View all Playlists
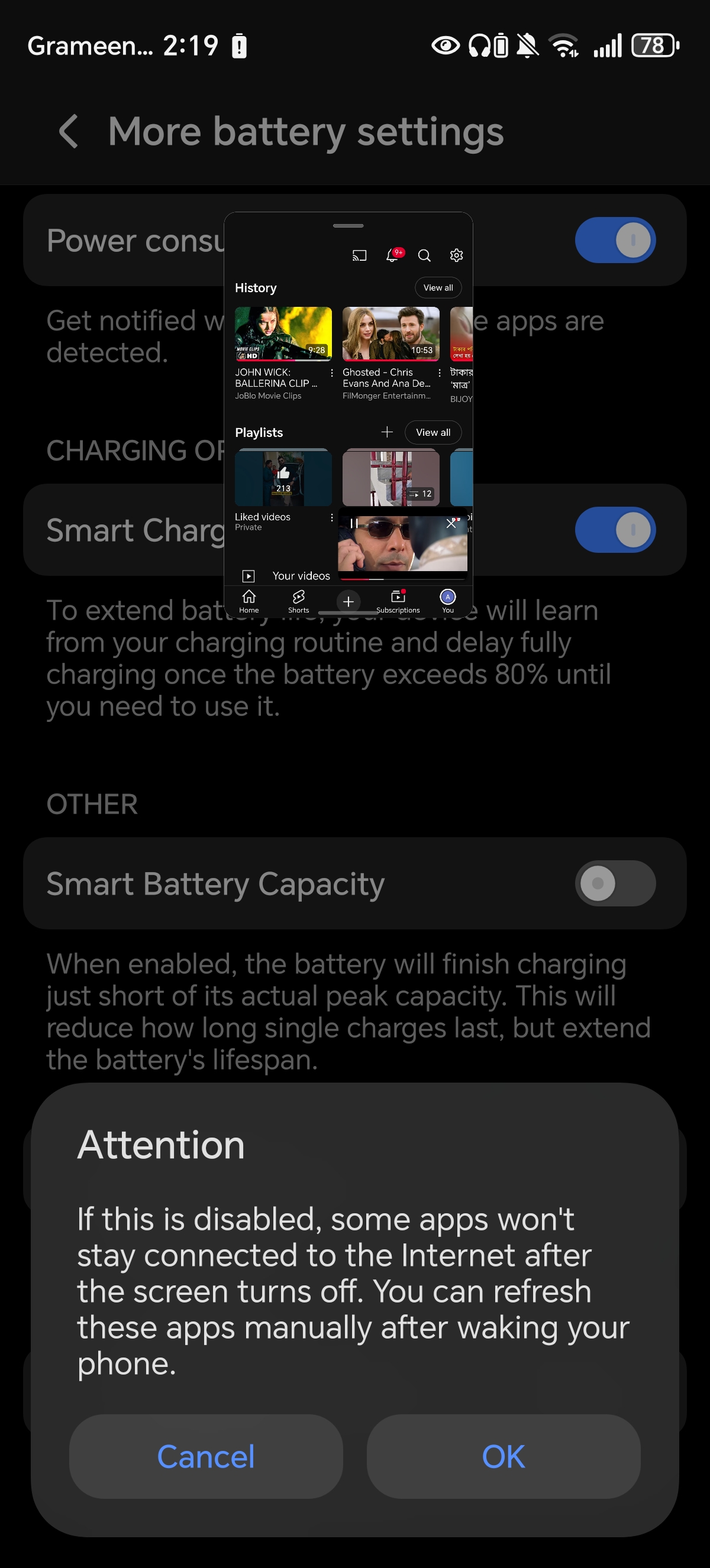This screenshot has width=710, height=1568. 433,432
